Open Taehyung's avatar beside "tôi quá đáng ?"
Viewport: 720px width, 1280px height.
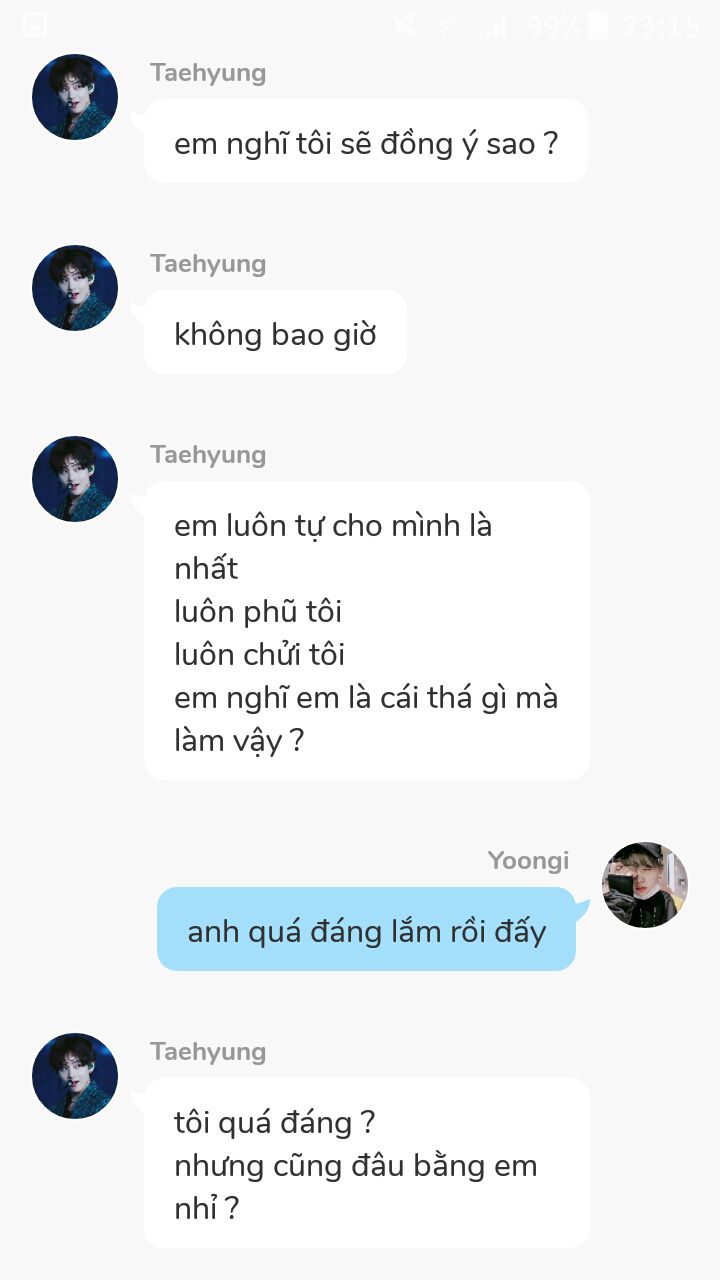click(x=75, y=1076)
